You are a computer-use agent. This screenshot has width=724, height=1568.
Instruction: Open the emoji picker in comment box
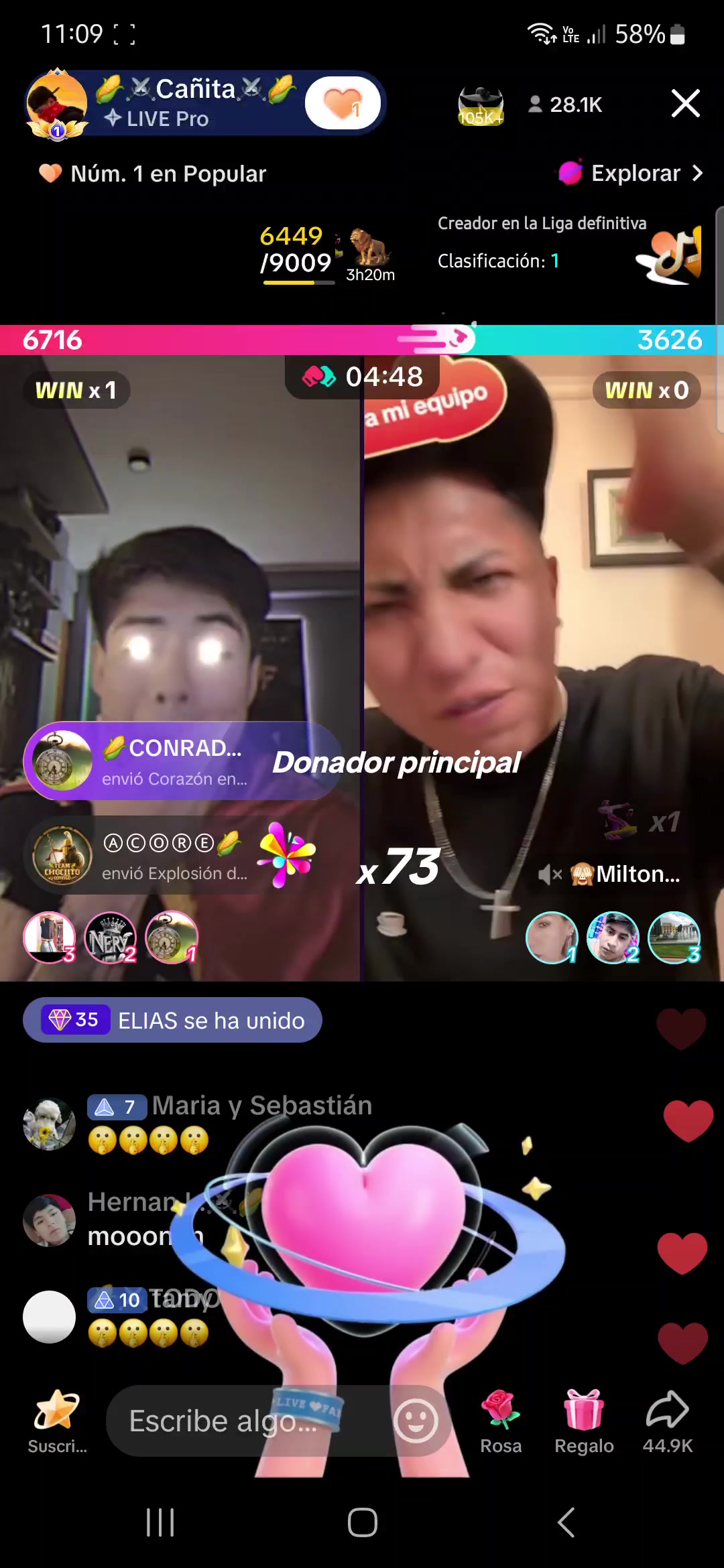416,1421
